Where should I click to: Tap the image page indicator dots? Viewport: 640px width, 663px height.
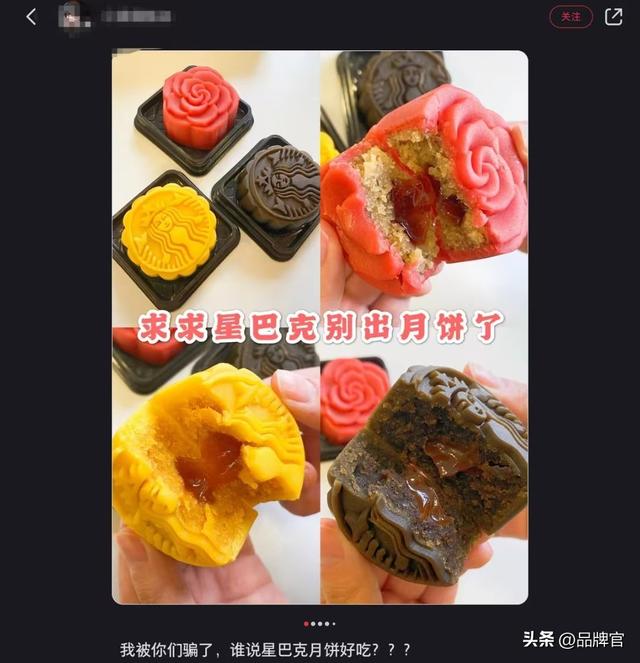320,623
